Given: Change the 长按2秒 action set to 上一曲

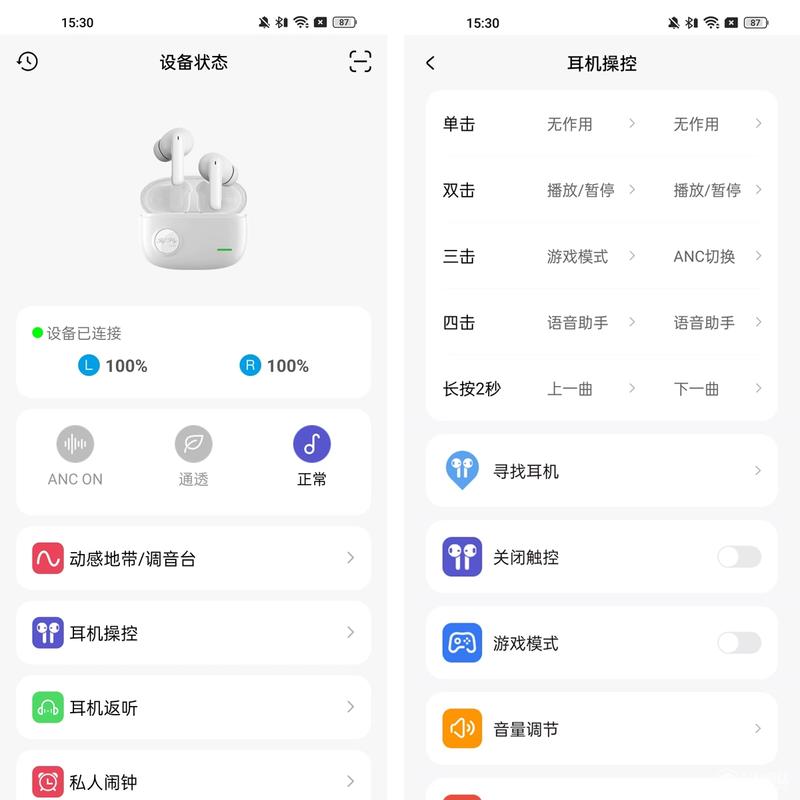Looking at the screenshot, I should pyautogui.click(x=590, y=389).
